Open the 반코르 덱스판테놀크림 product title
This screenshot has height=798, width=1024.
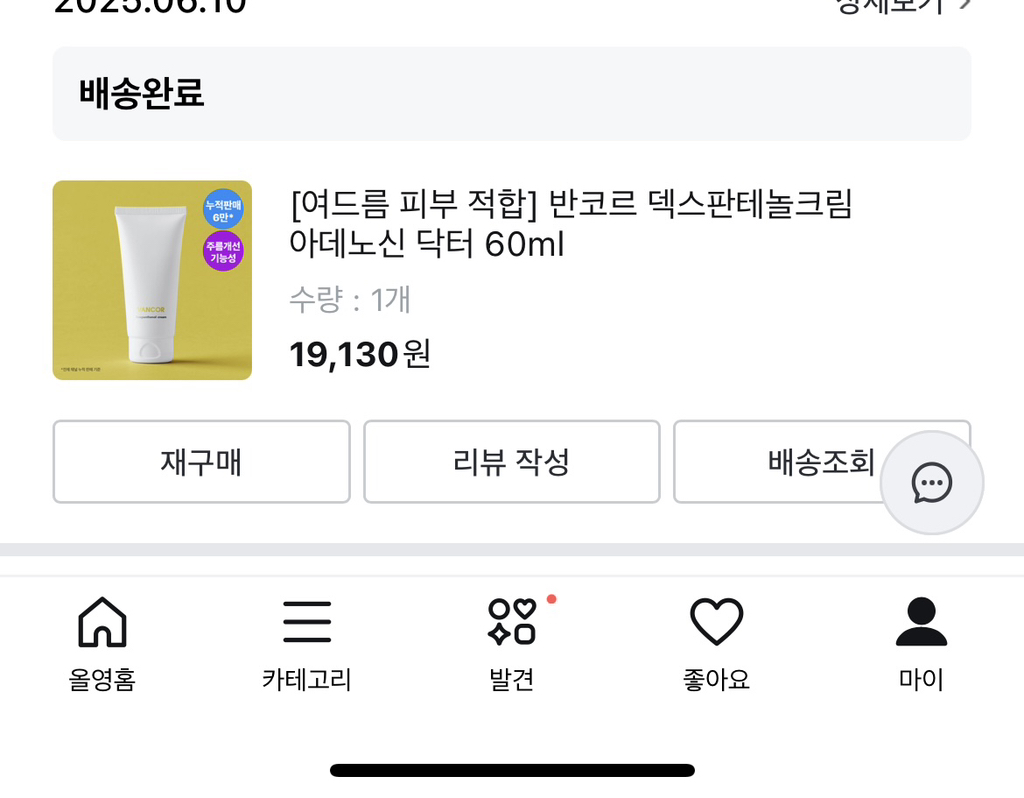pos(570,224)
